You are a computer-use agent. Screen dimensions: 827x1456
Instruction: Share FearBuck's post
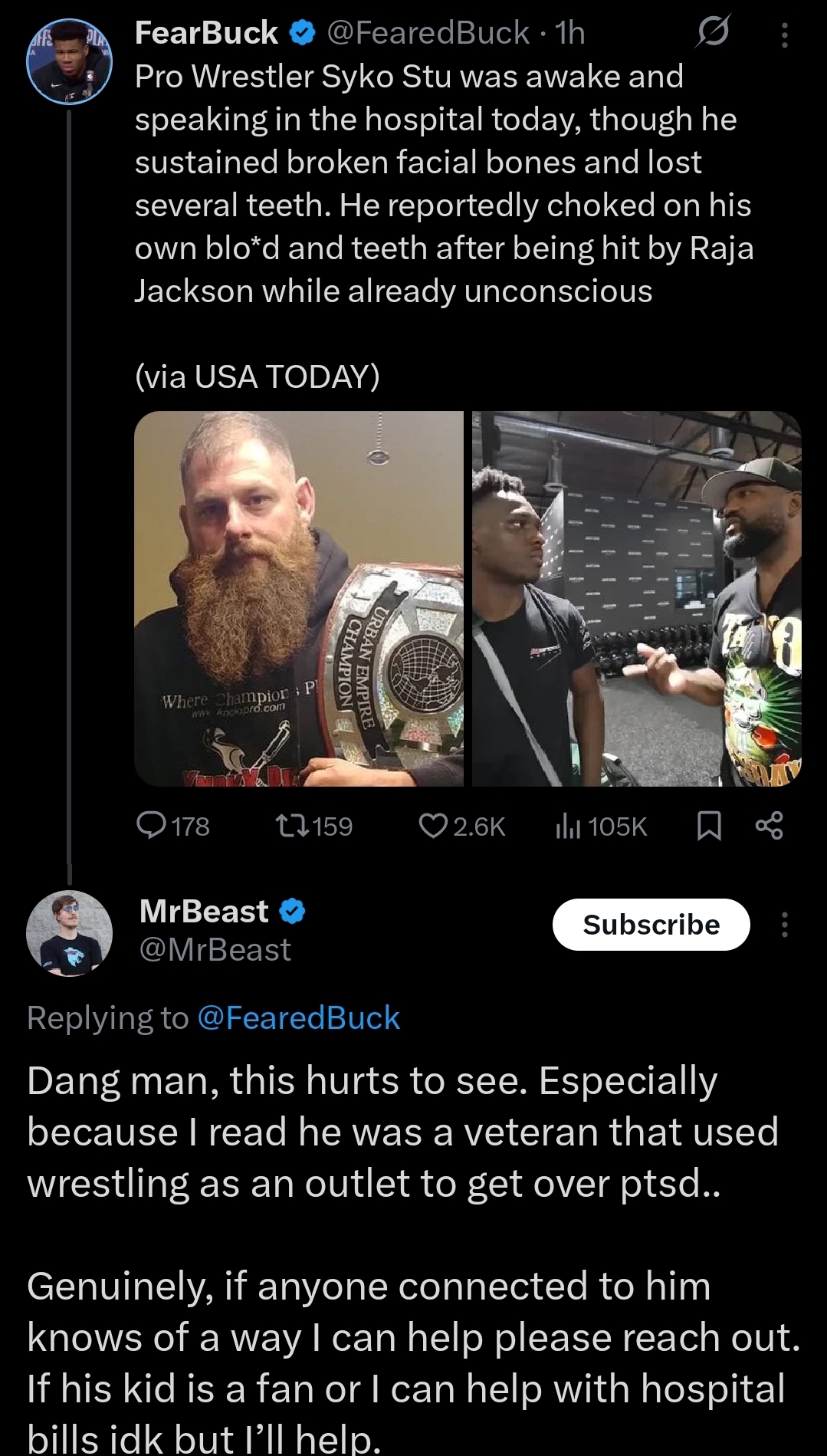[x=769, y=826]
